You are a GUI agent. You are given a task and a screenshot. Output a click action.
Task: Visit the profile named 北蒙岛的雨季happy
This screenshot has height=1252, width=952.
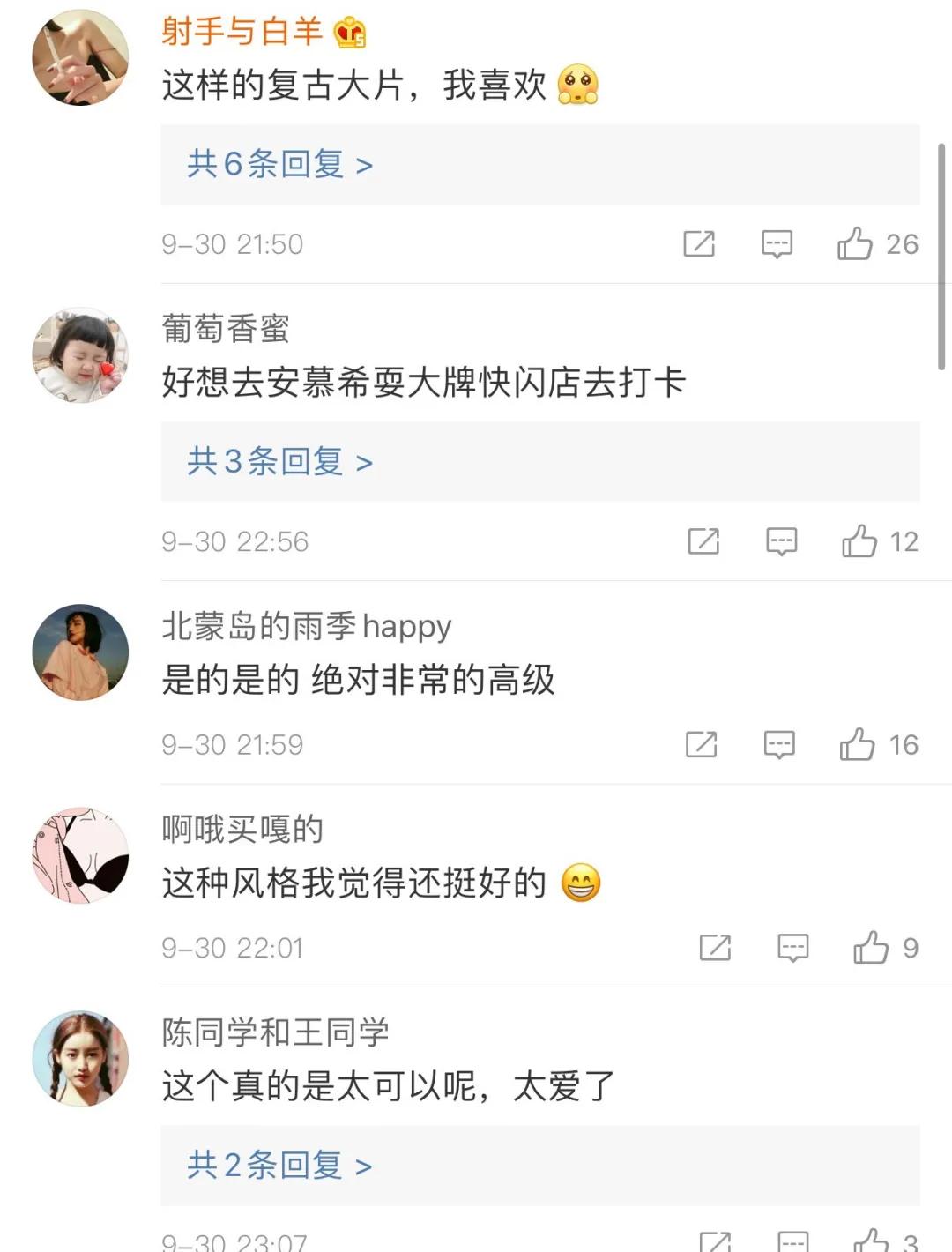click(306, 626)
